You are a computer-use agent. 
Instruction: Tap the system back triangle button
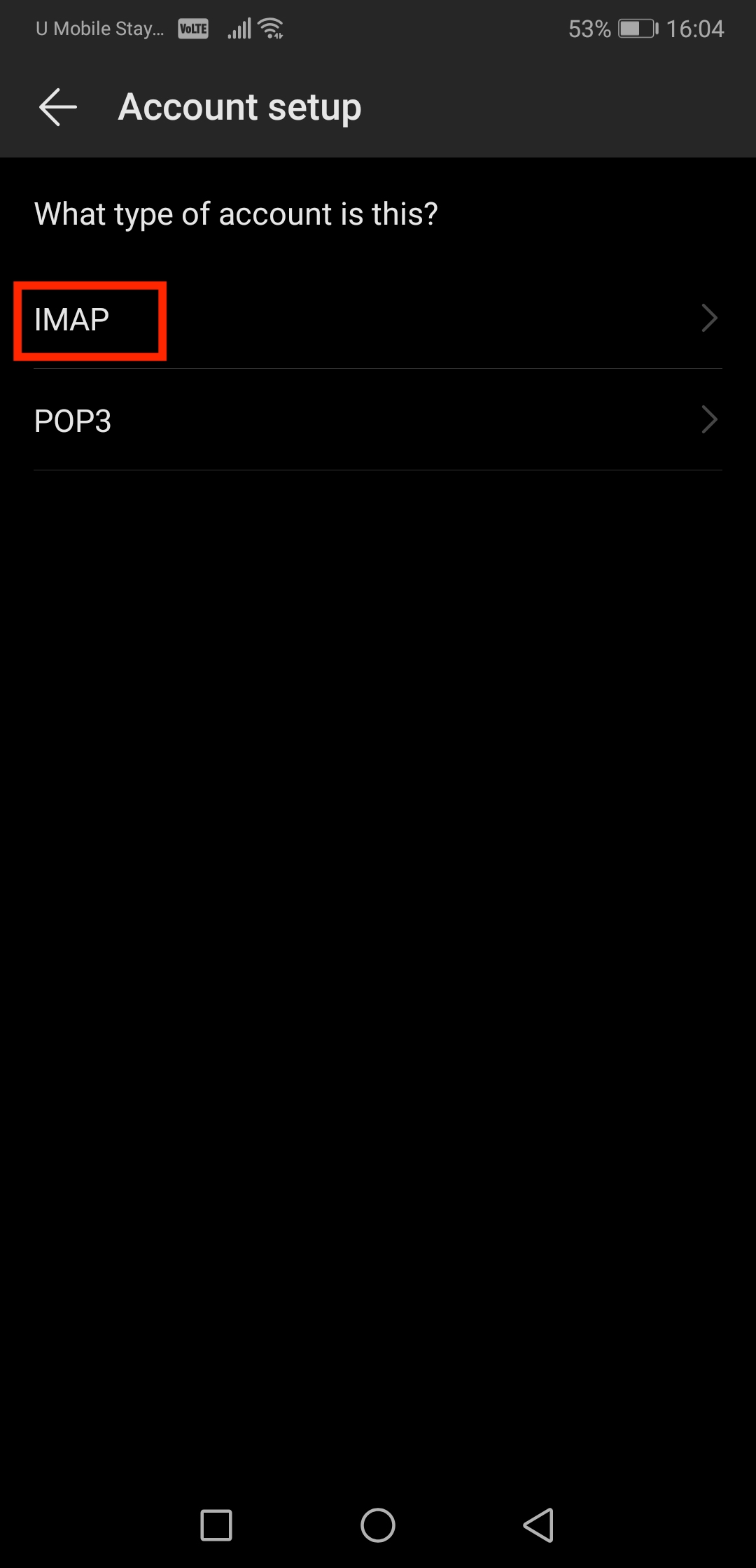coord(538,1525)
